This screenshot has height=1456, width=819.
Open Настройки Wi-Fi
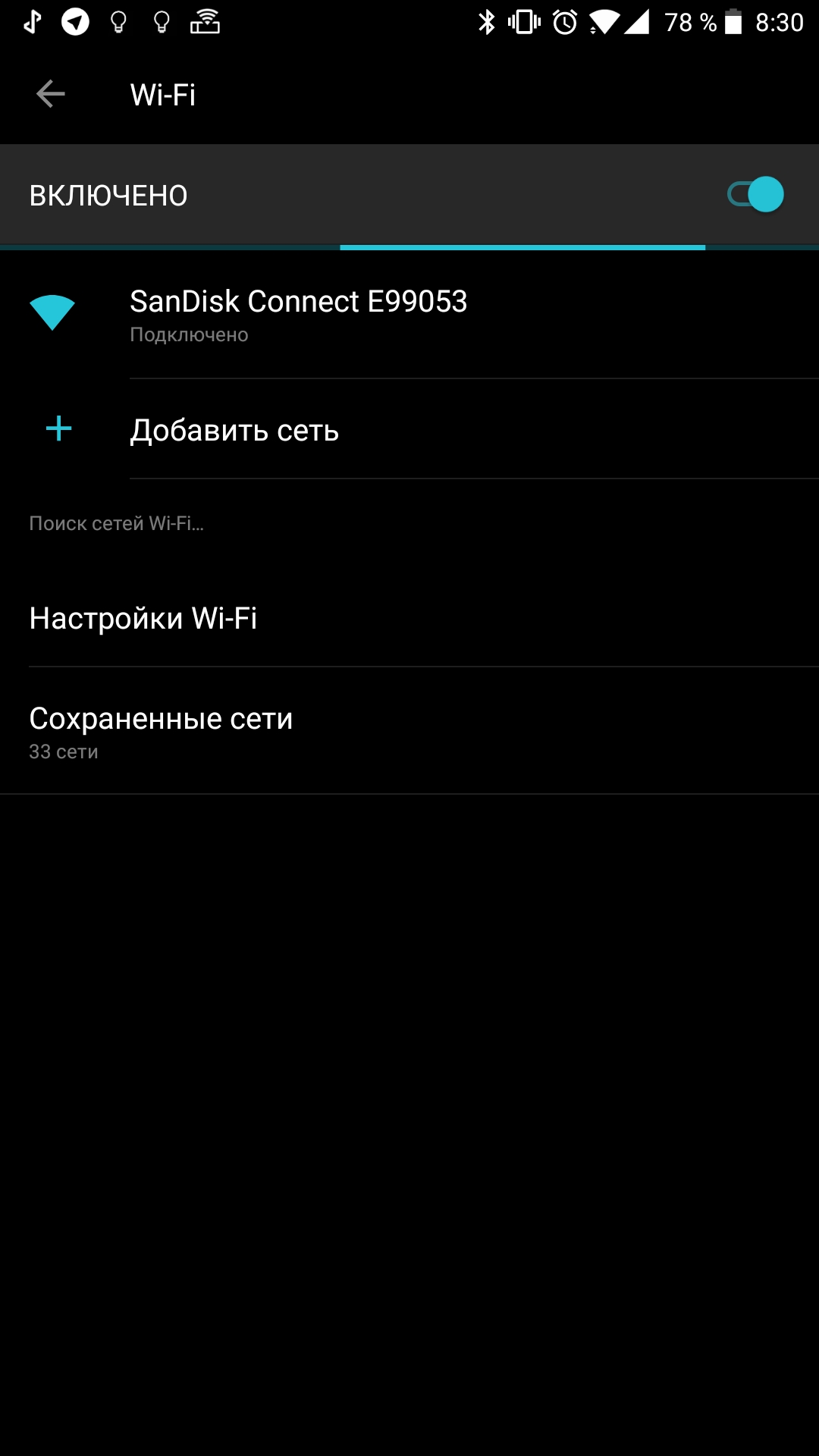coord(409,618)
